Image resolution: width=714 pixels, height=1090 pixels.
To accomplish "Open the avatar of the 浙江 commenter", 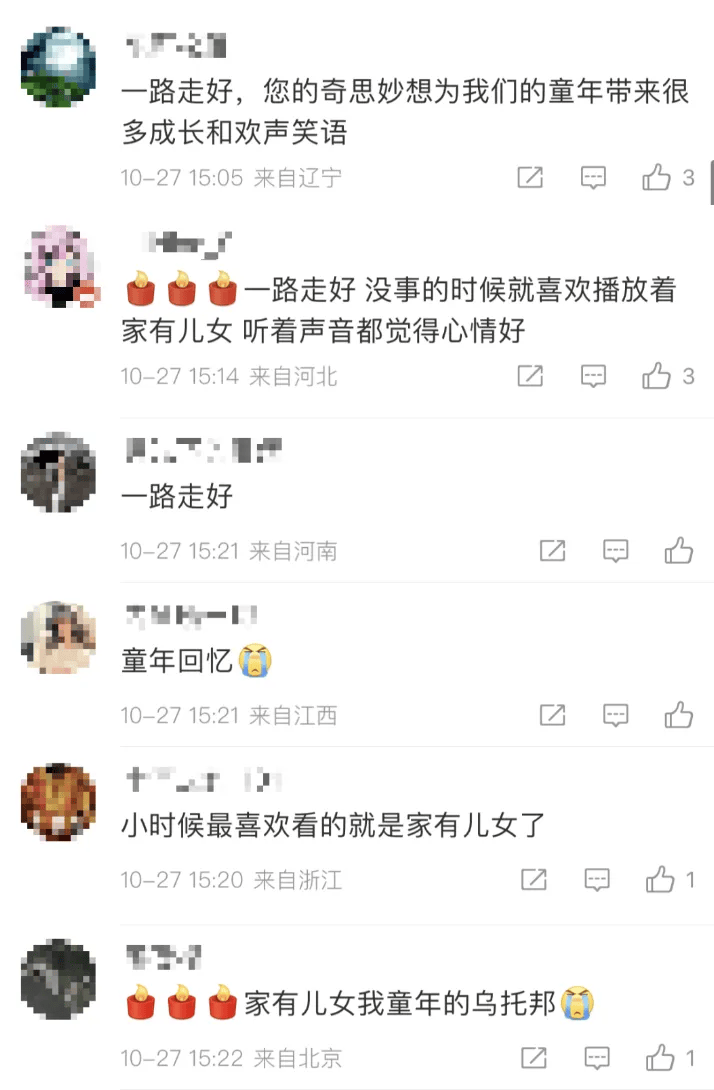I will tap(58, 802).
